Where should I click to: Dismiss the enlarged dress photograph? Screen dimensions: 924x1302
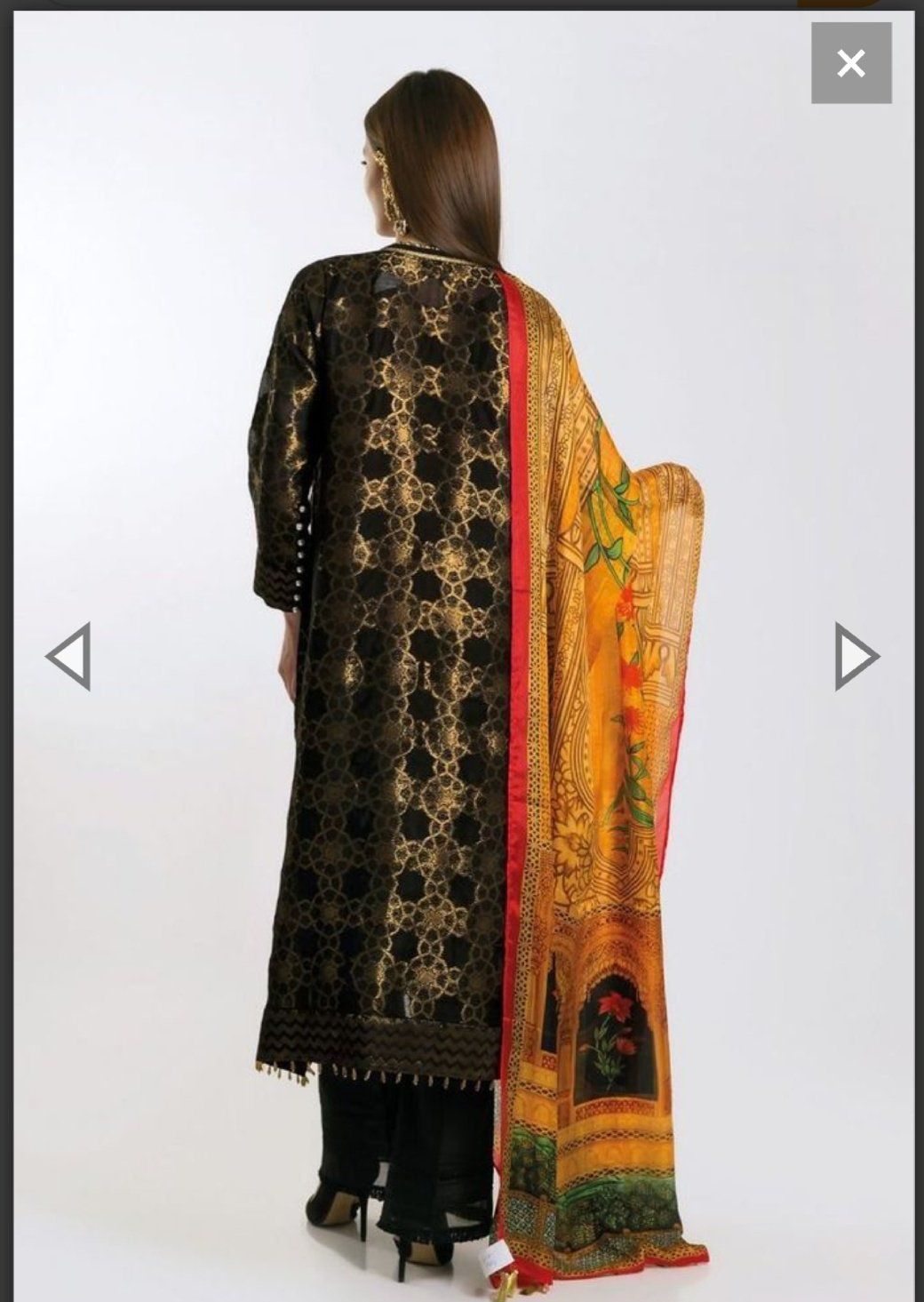click(x=851, y=61)
